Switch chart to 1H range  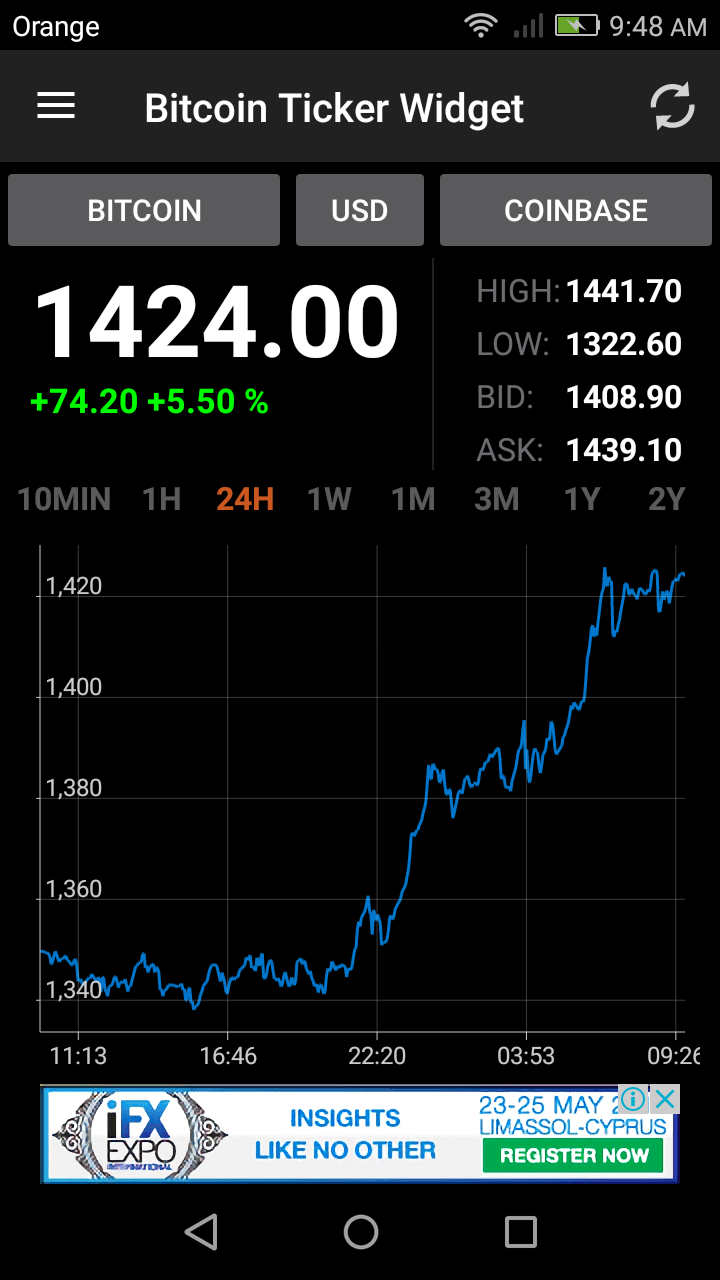point(162,499)
